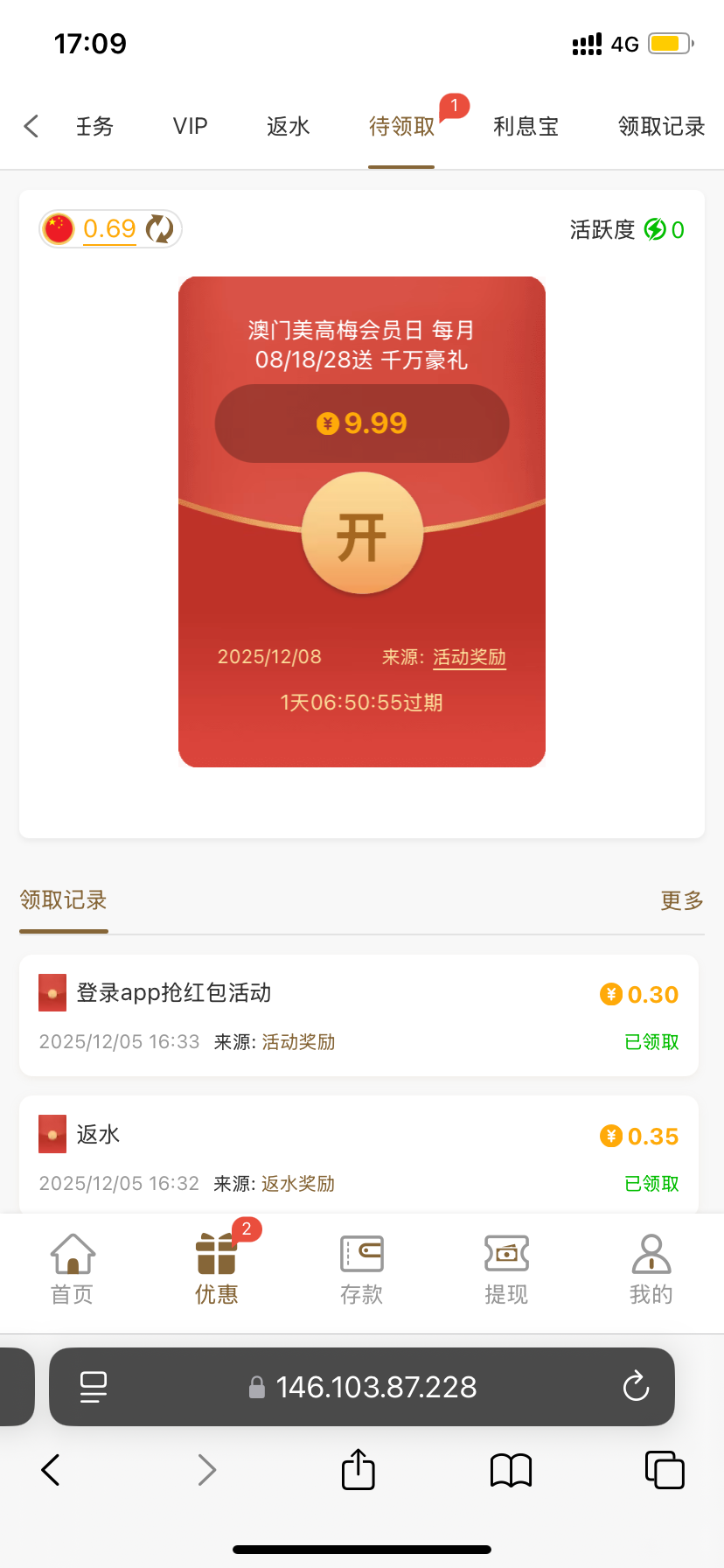The image size is (724, 1568).
Task: Open the 提现 withdrawal tab
Action: 506,1269
